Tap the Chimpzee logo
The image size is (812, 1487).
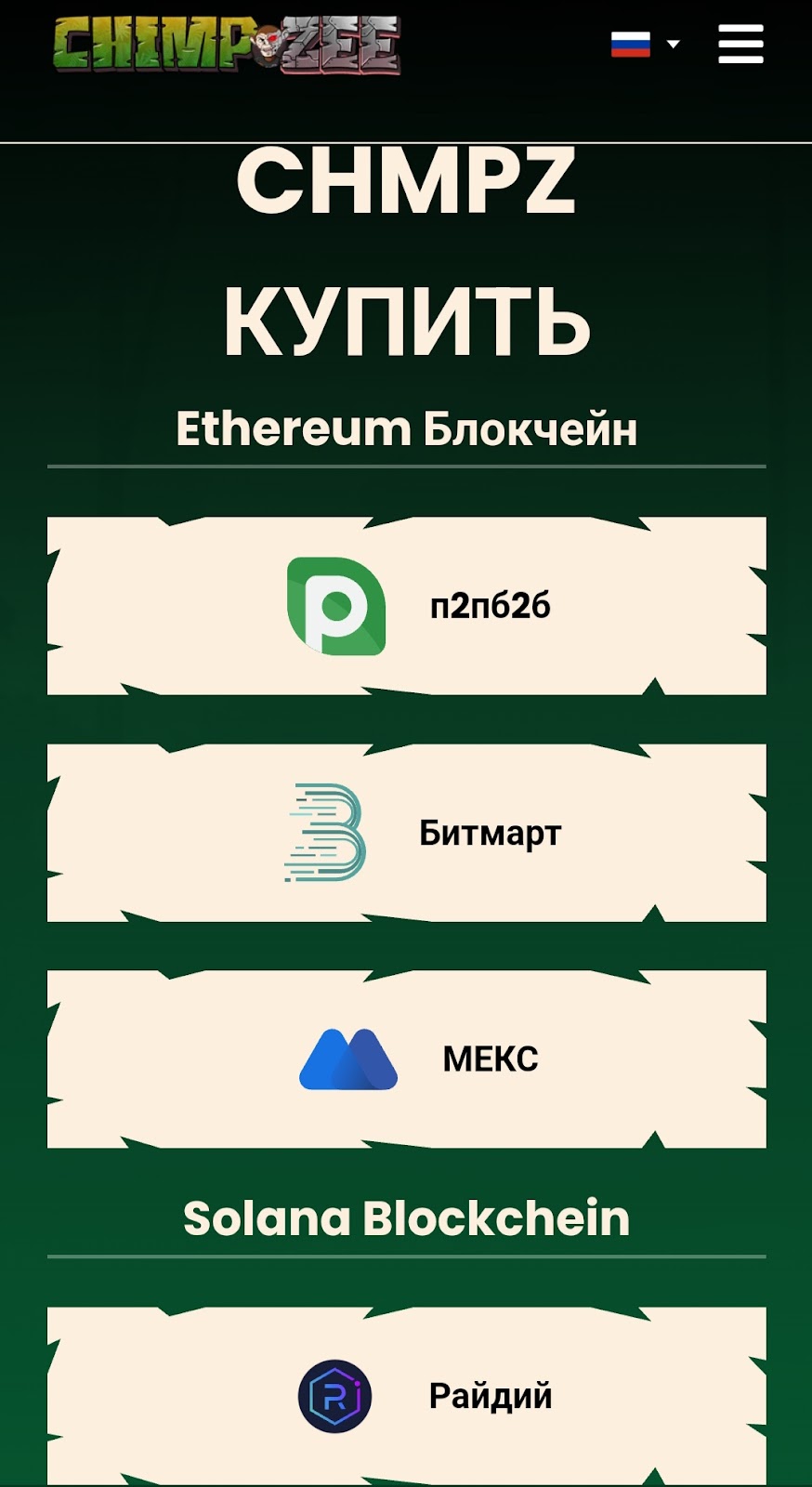click(x=227, y=44)
